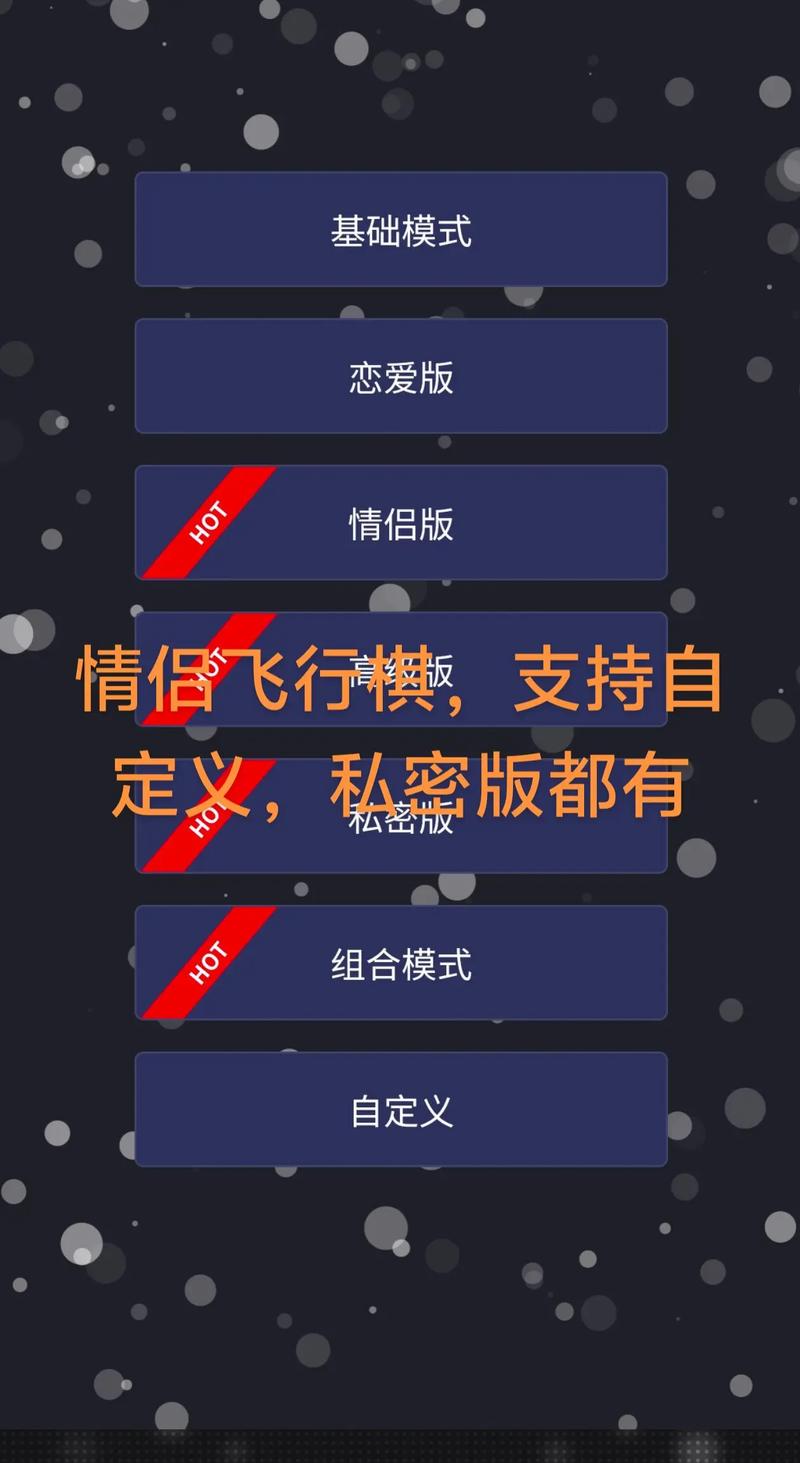Screen dimensions: 800x1463
Task: Open the 自定义 custom mode
Action: pos(401,1110)
